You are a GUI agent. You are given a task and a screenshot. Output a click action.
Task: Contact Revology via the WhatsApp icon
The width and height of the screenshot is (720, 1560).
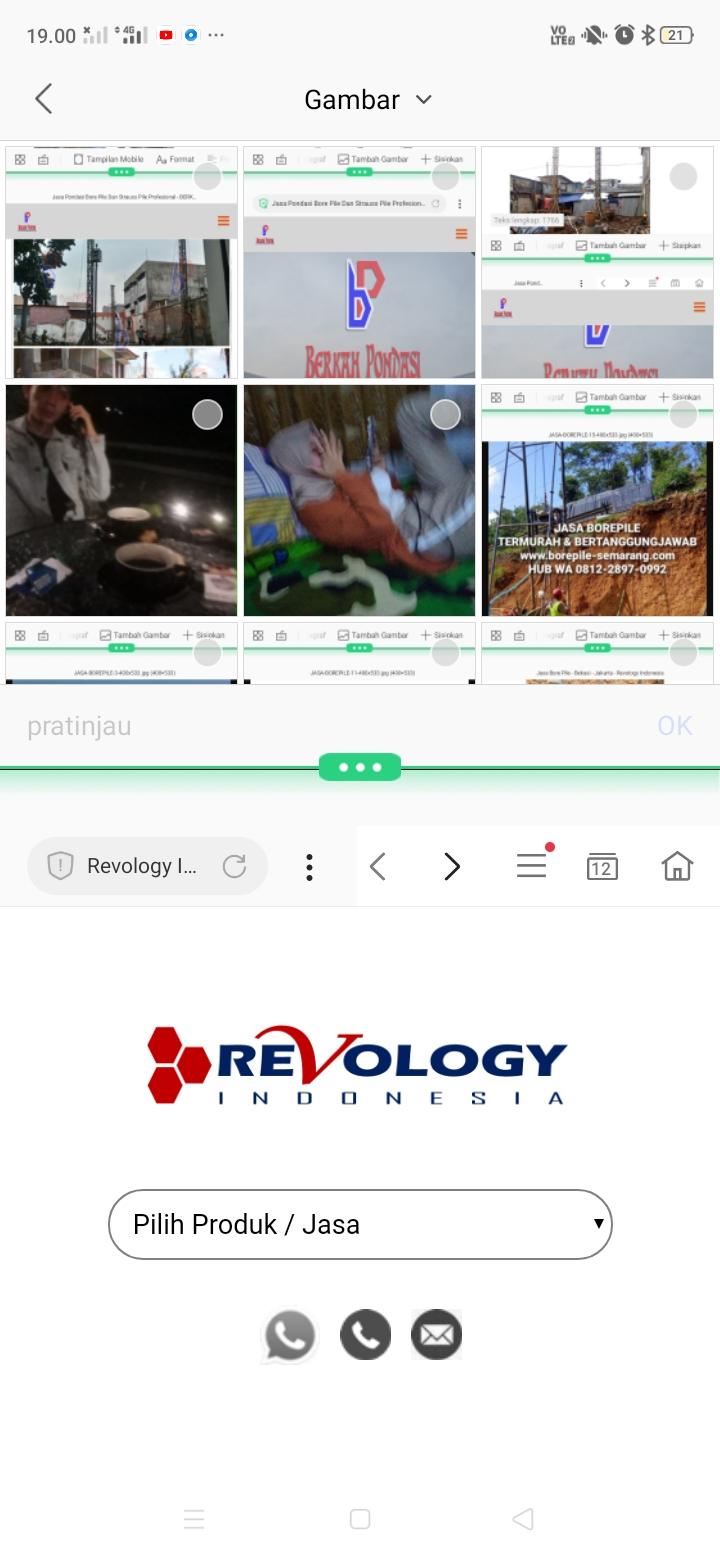pos(289,1335)
